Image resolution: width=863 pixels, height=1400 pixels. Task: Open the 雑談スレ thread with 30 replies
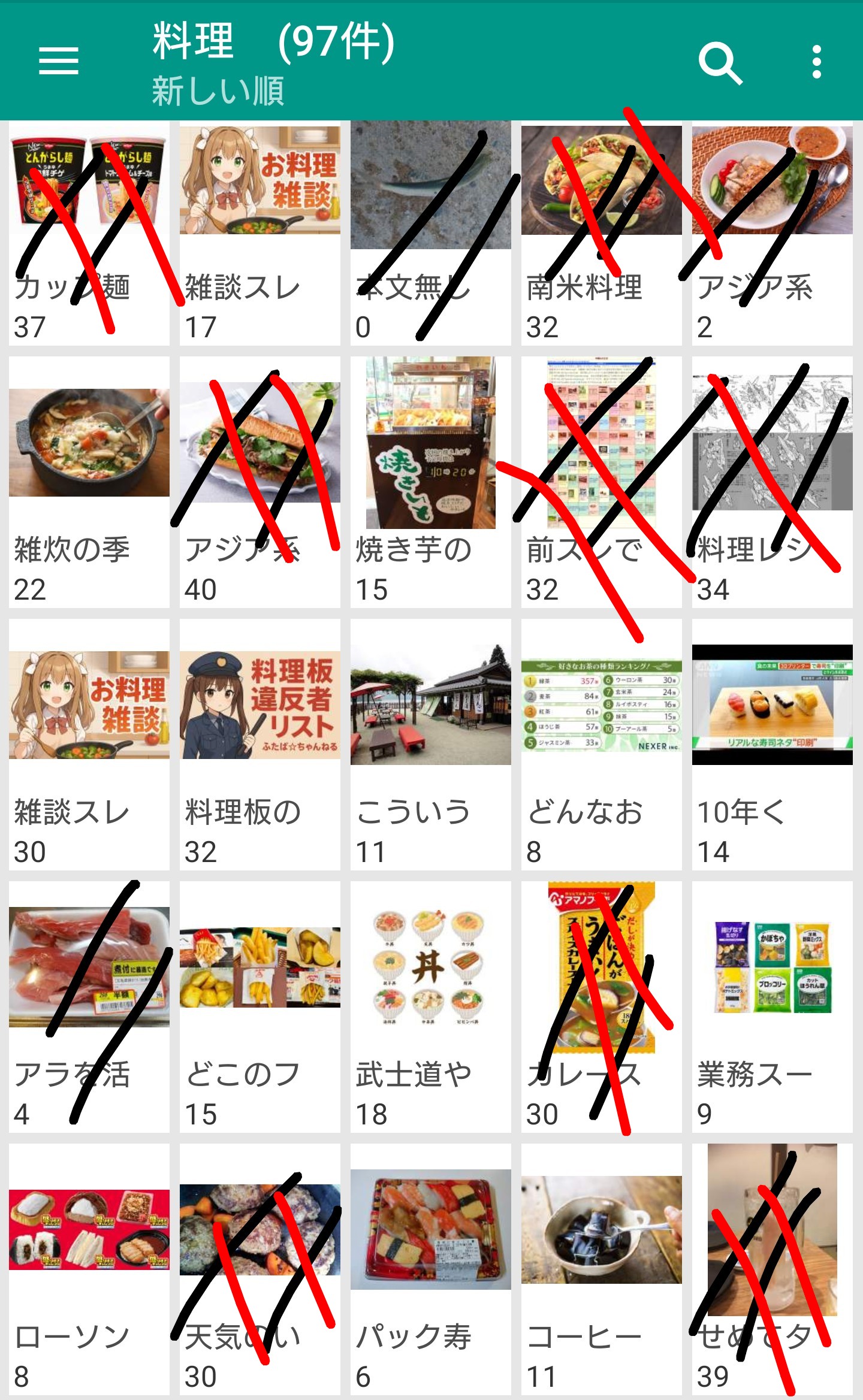pyautogui.click(x=89, y=745)
